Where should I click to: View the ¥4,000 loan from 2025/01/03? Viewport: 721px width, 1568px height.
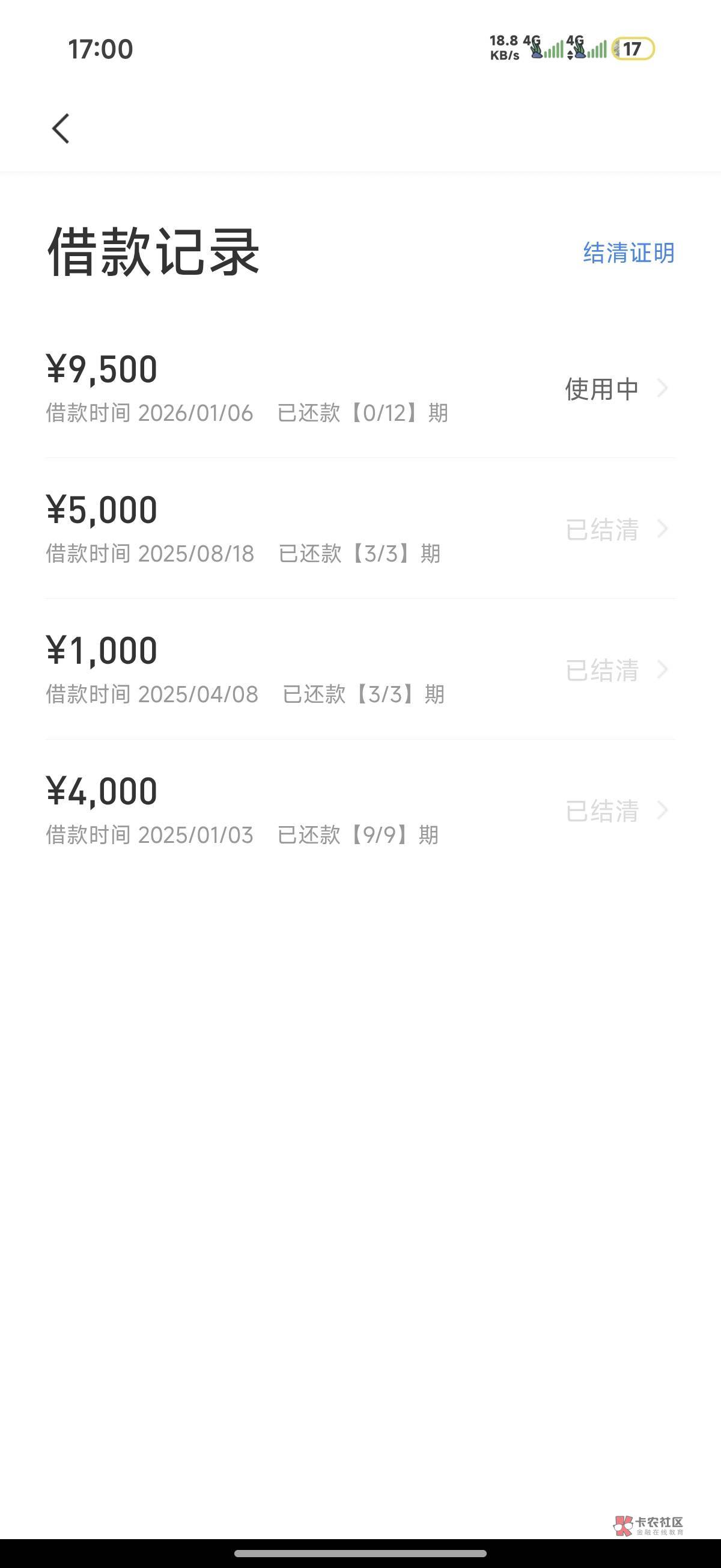[360, 810]
